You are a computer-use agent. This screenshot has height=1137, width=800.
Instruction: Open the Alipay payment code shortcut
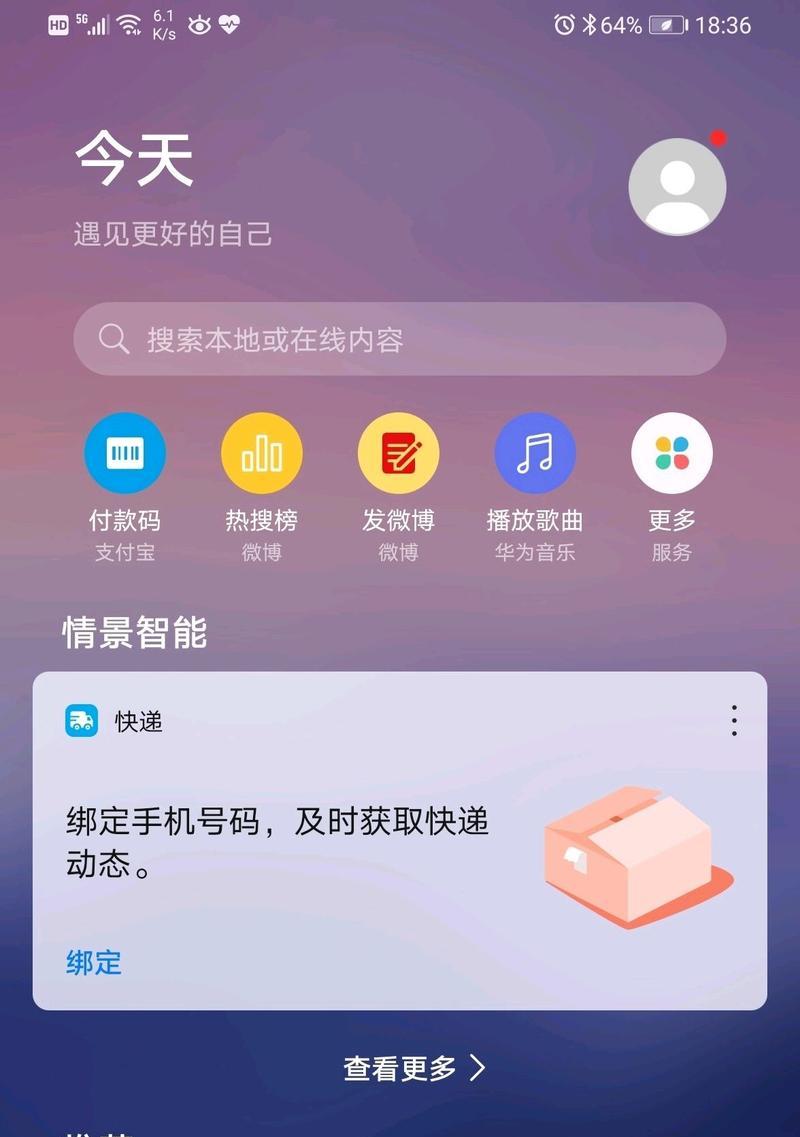point(125,455)
